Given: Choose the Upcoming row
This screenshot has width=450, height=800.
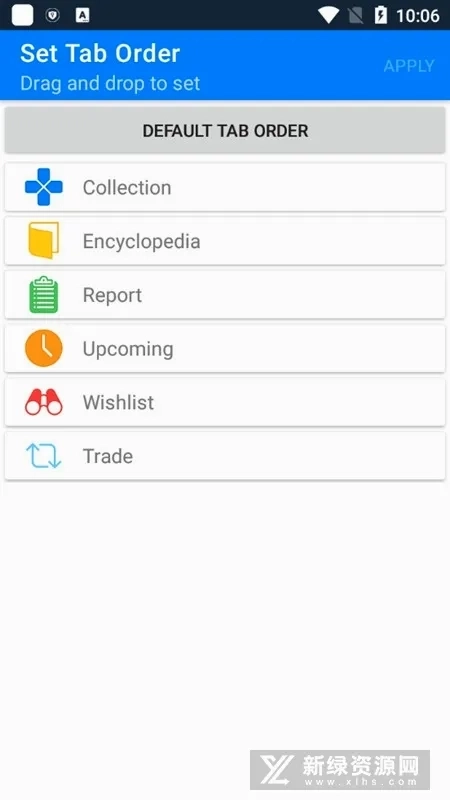Looking at the screenshot, I should (x=225, y=348).
